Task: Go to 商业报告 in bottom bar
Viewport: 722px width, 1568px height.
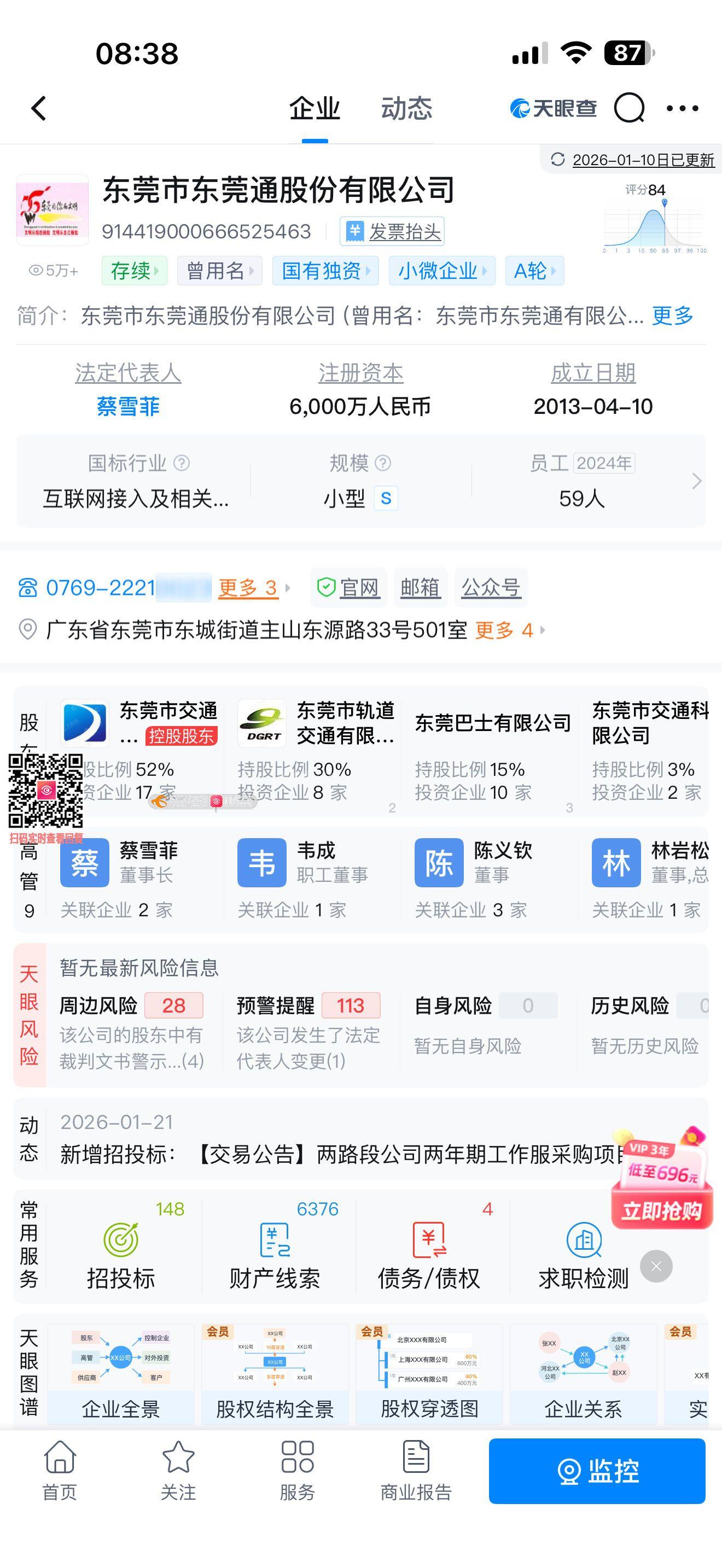Action: [x=416, y=1471]
